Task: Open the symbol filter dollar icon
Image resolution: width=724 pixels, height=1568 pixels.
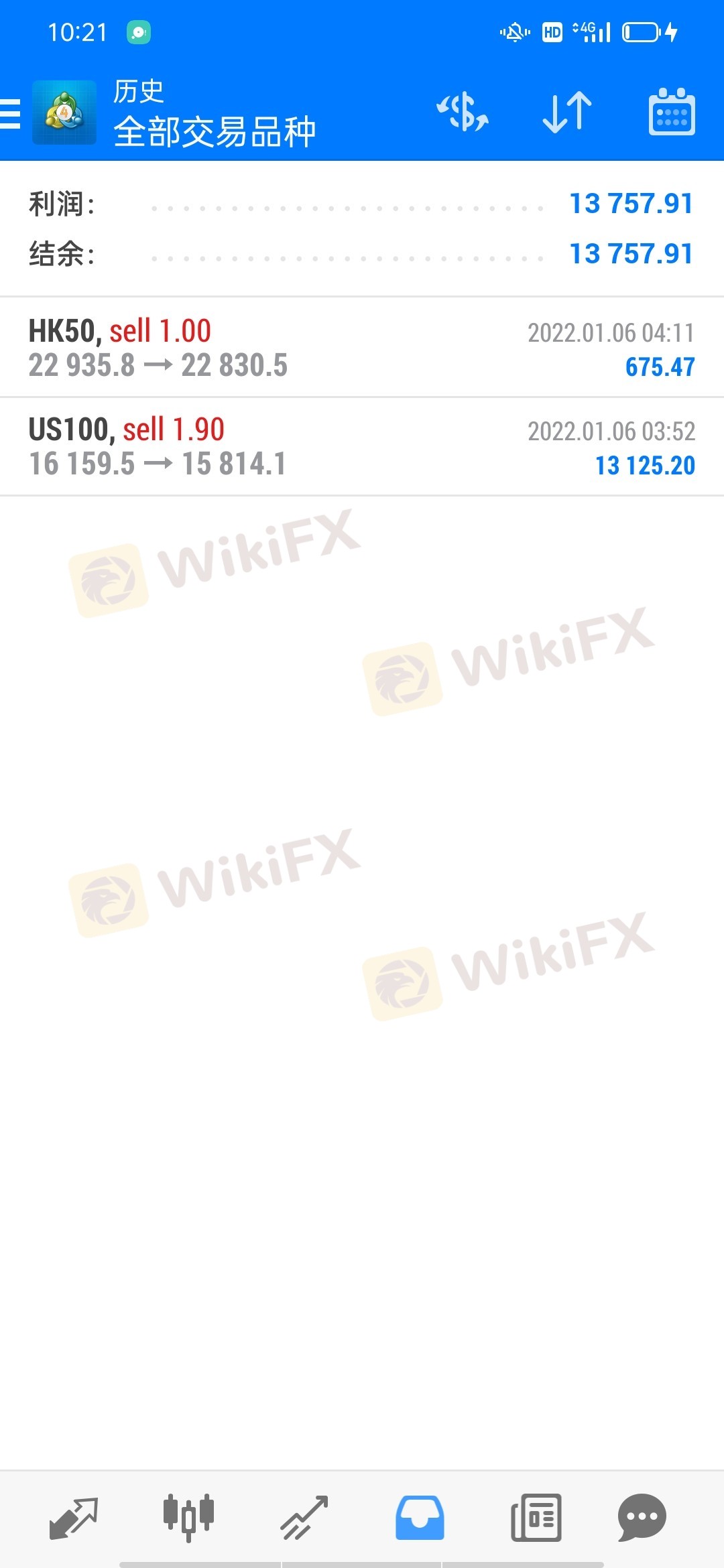Action: tap(463, 112)
